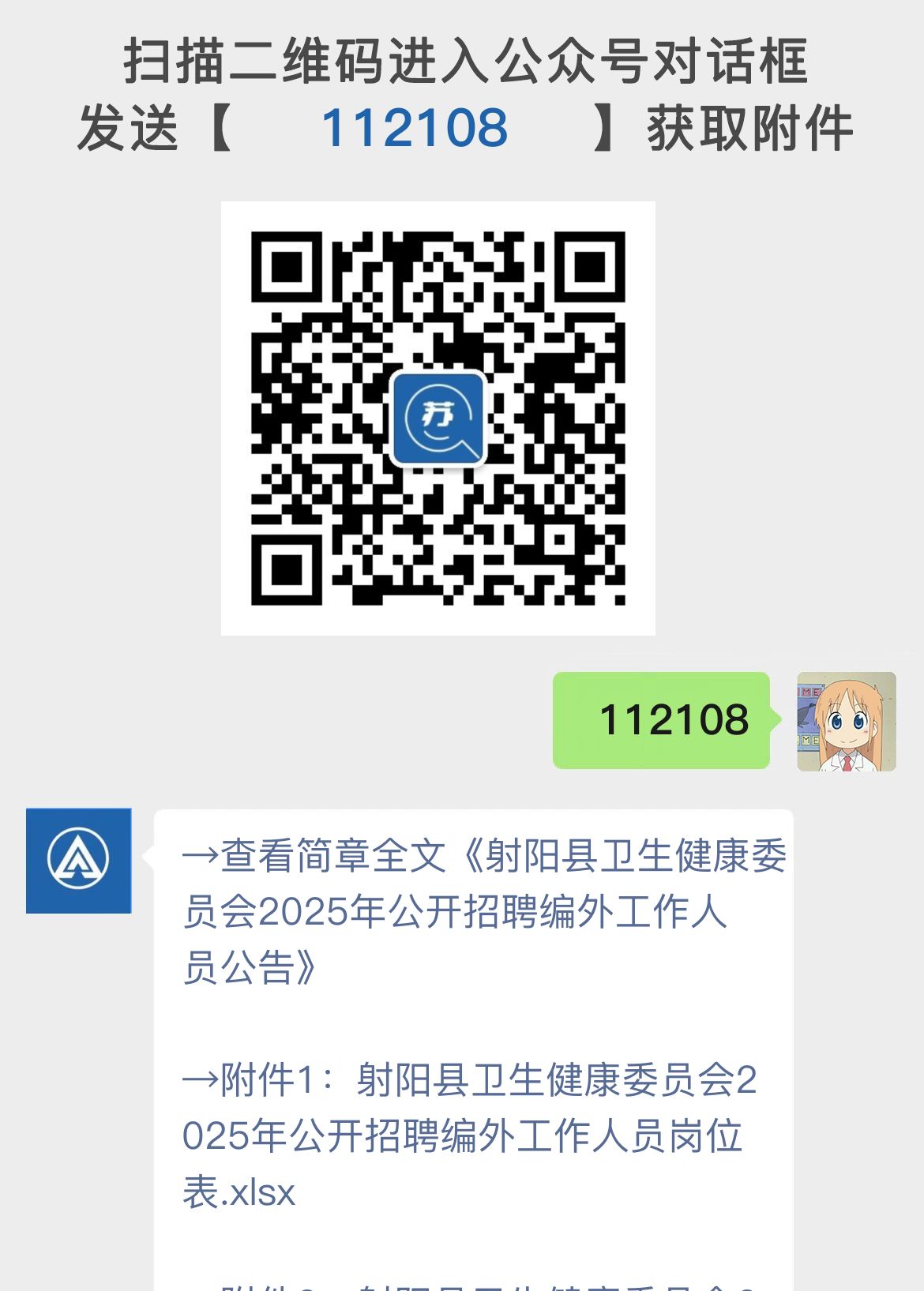Select the white chat reply bubble from the account
The width and height of the screenshot is (924, 1291).
(474, 1026)
